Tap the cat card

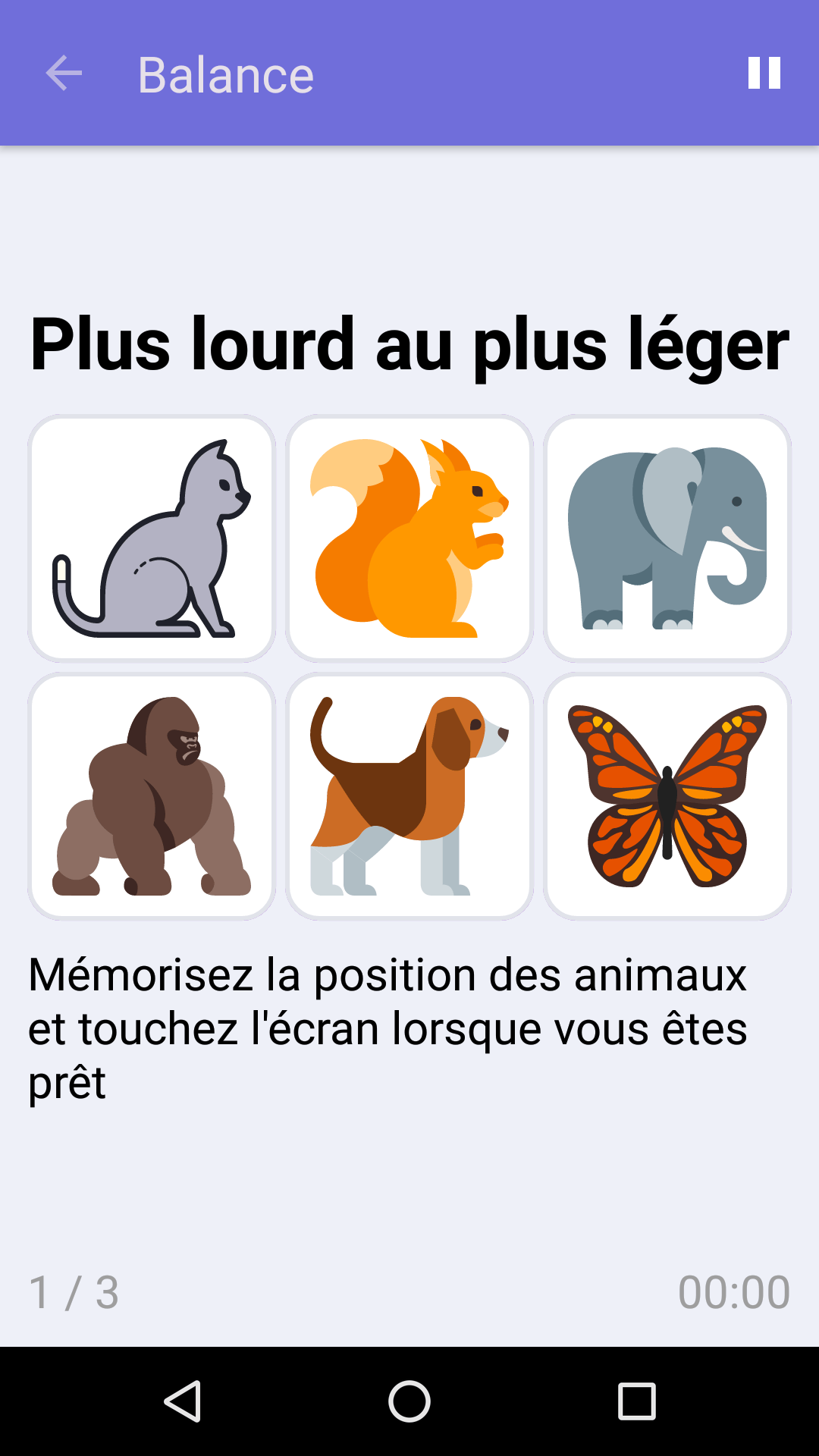coord(152,537)
